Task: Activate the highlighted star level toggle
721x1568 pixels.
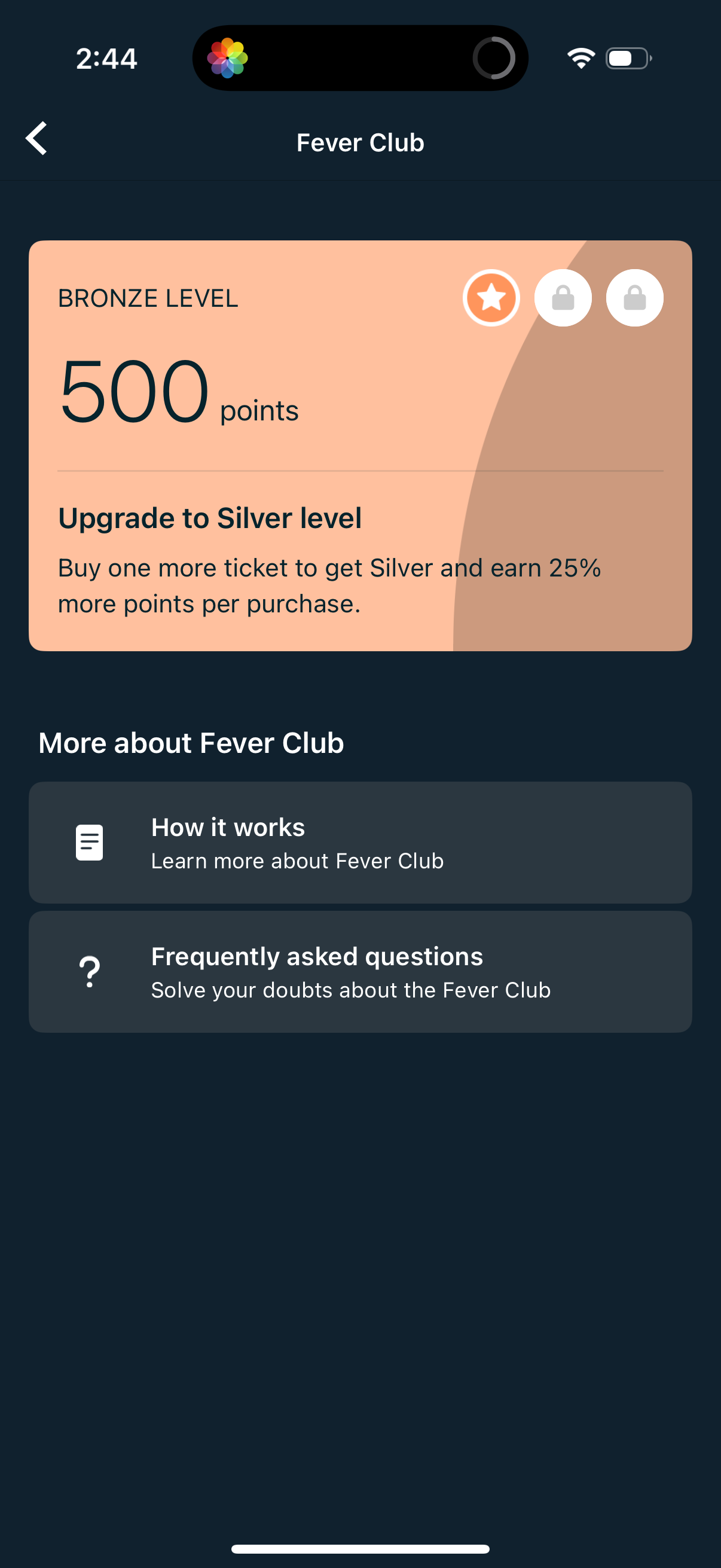Action: pyautogui.click(x=490, y=298)
